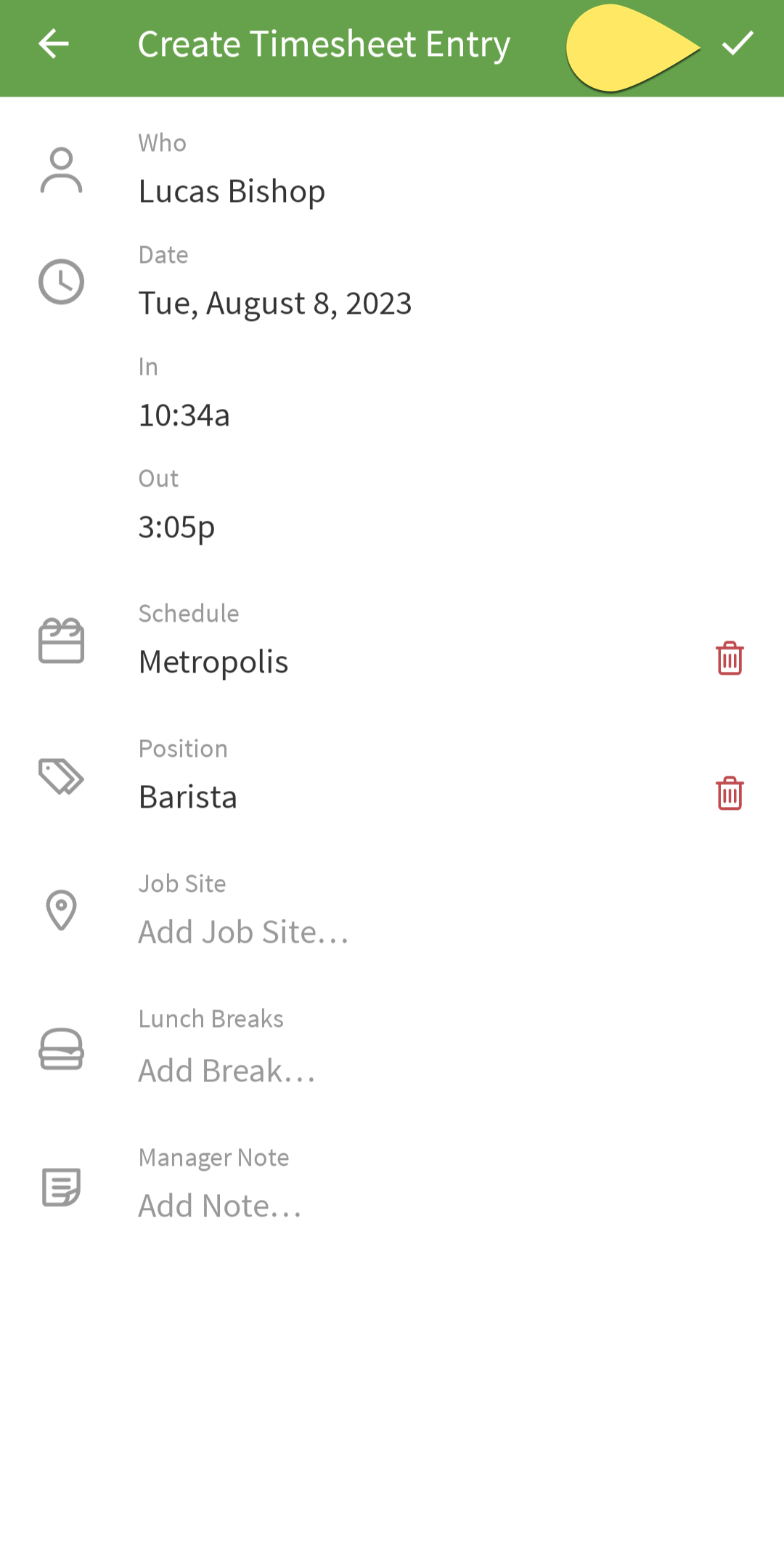Screen dimensions: 784x1563
Task: Select the tag icon next to Position
Action: 60,777
